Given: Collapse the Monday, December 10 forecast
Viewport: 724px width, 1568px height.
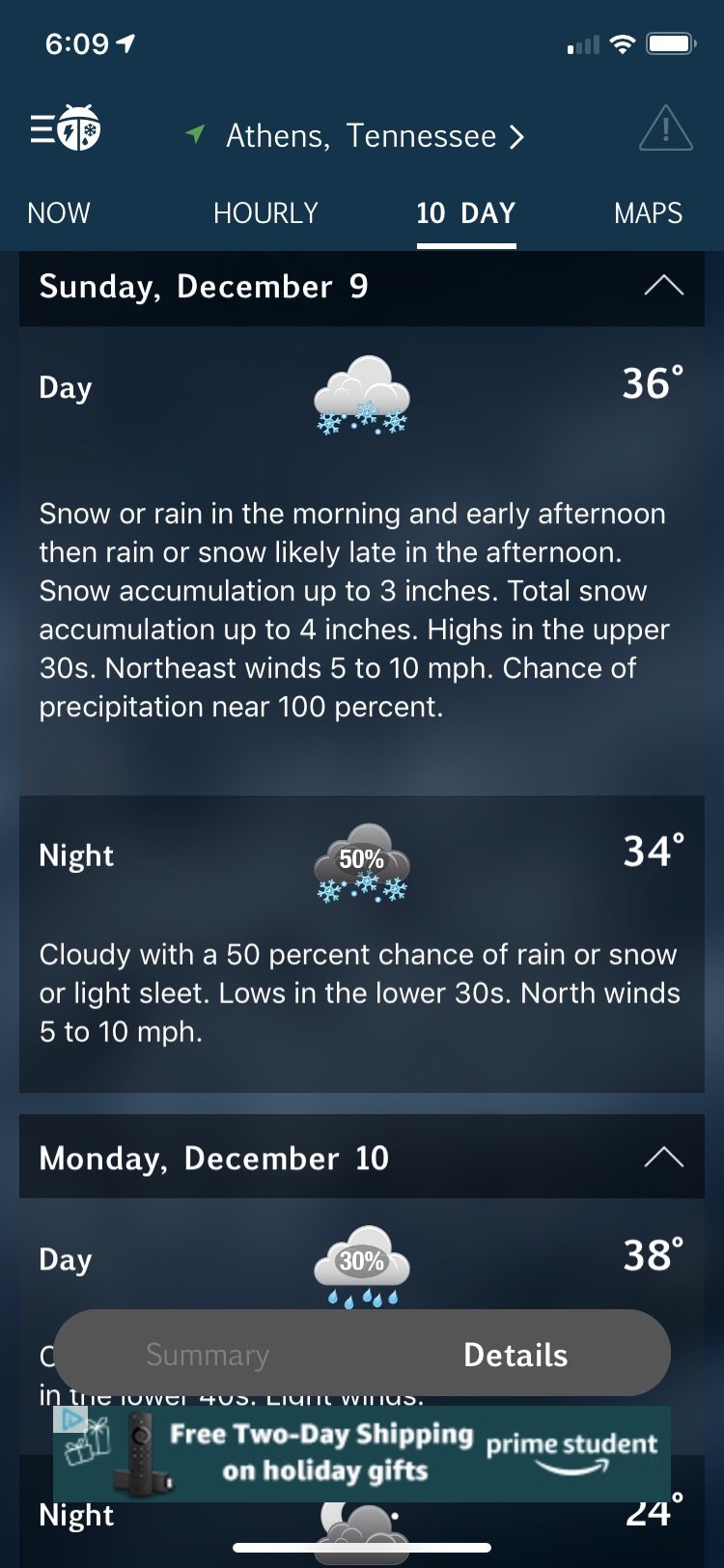Looking at the screenshot, I should point(663,1158).
